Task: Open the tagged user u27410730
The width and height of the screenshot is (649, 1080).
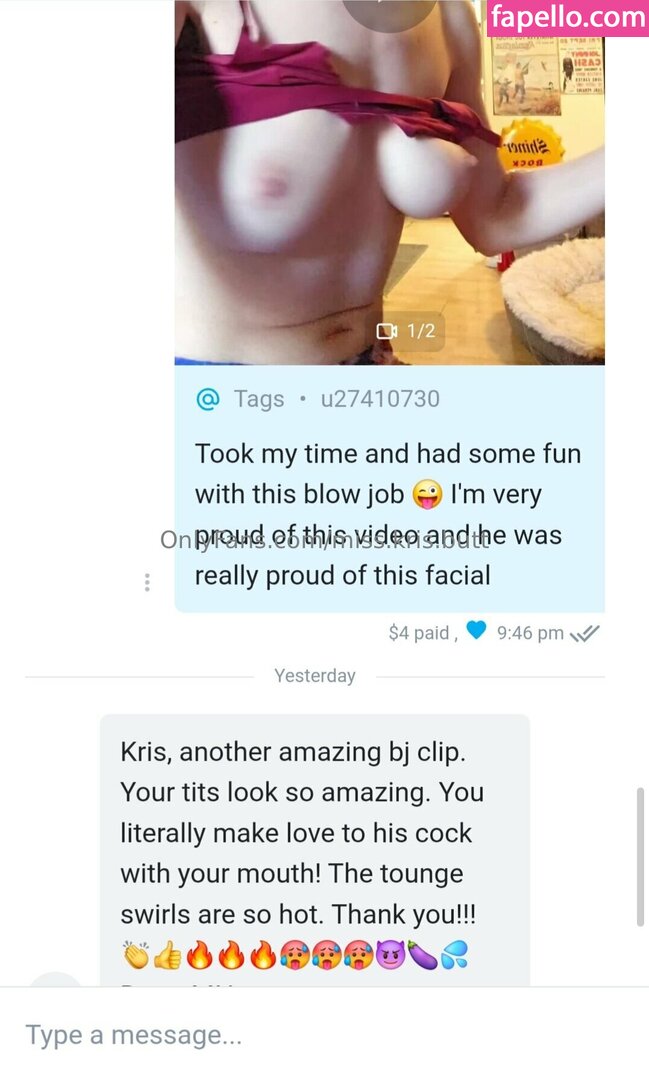Action: click(x=379, y=399)
